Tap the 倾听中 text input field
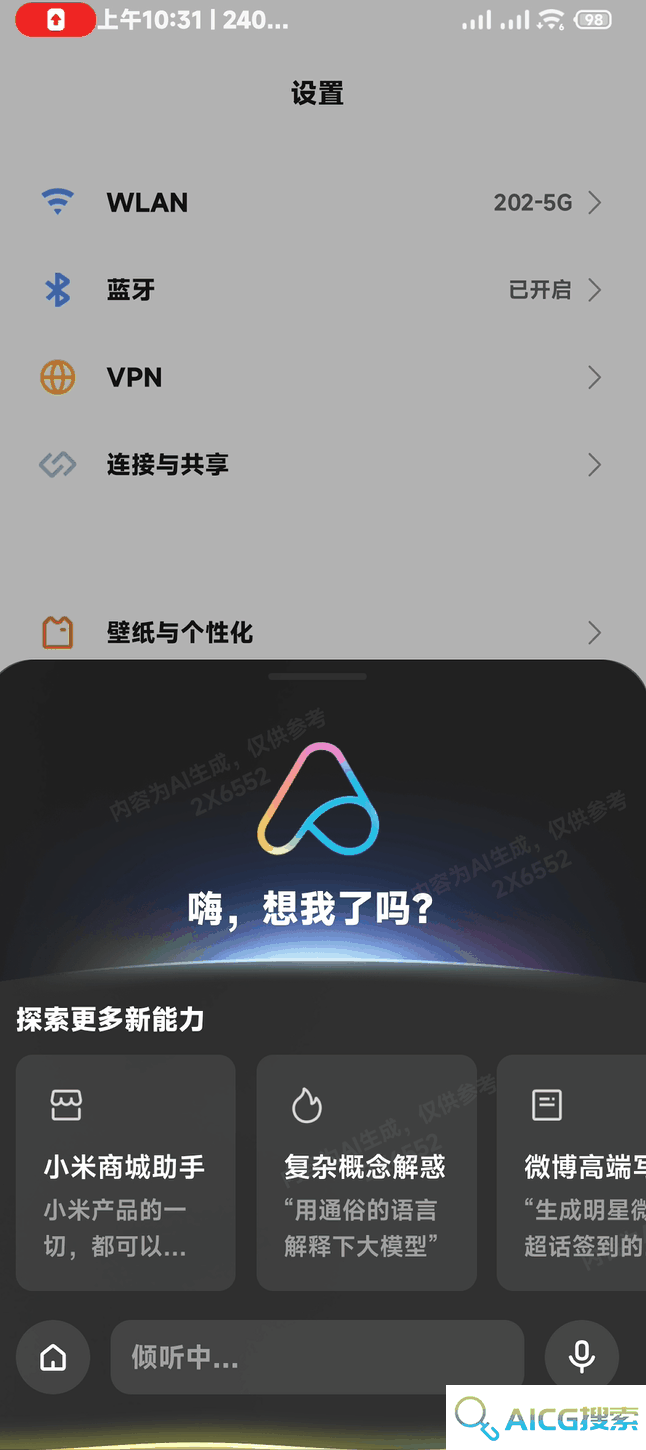The image size is (646, 1450). point(316,1357)
